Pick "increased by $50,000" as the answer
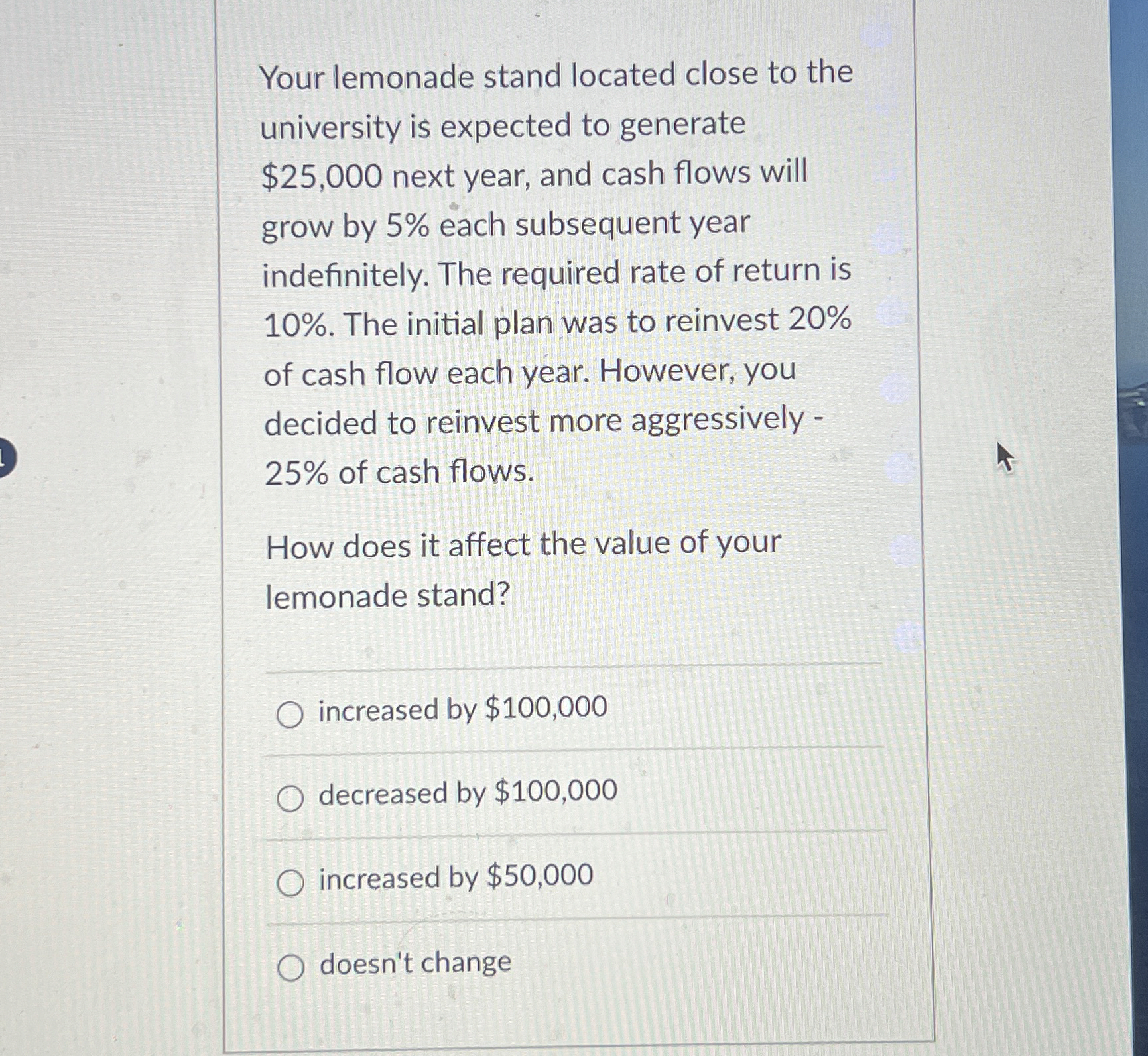 point(290,883)
